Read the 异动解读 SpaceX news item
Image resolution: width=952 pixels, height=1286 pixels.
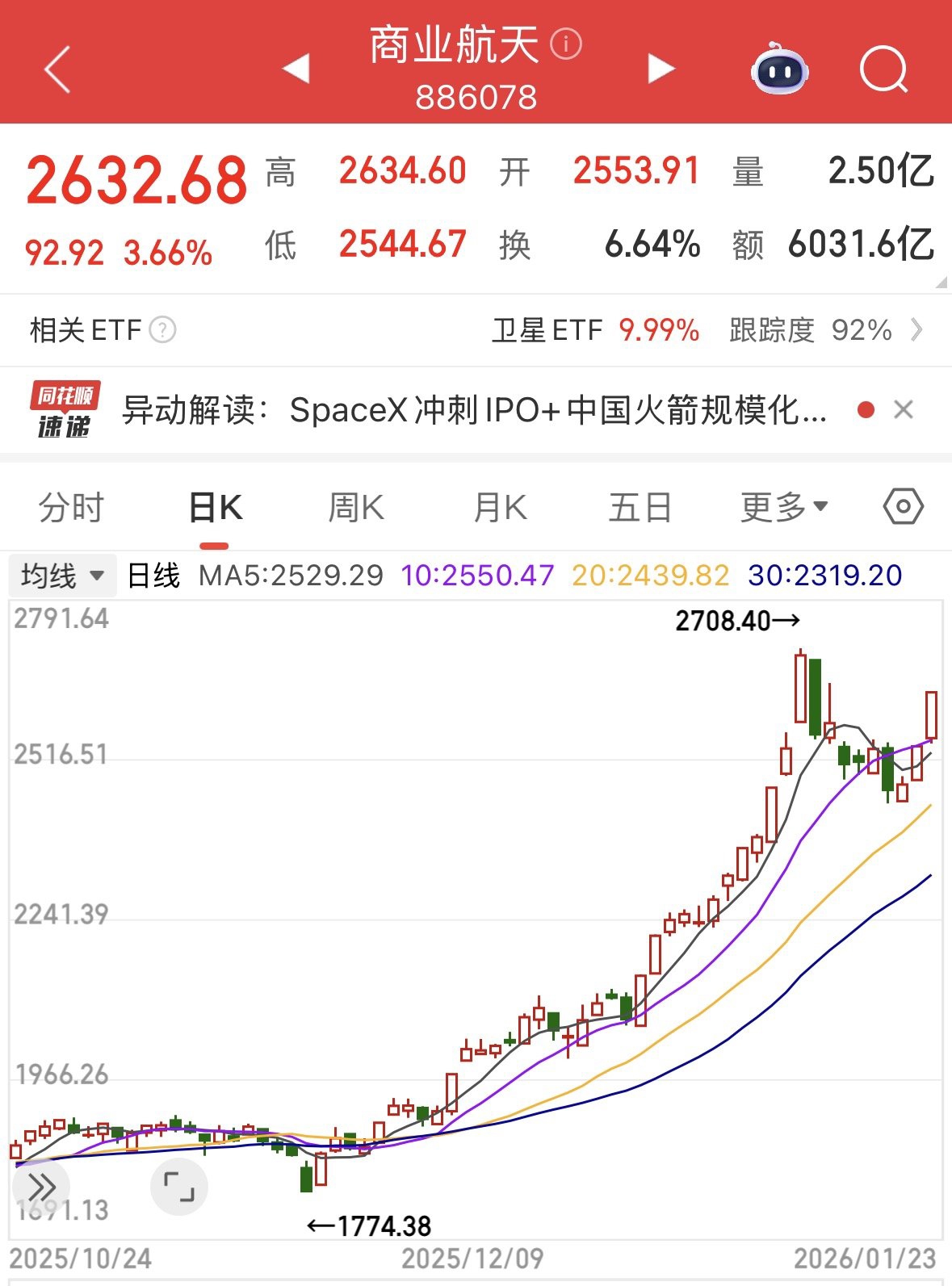tap(476, 410)
